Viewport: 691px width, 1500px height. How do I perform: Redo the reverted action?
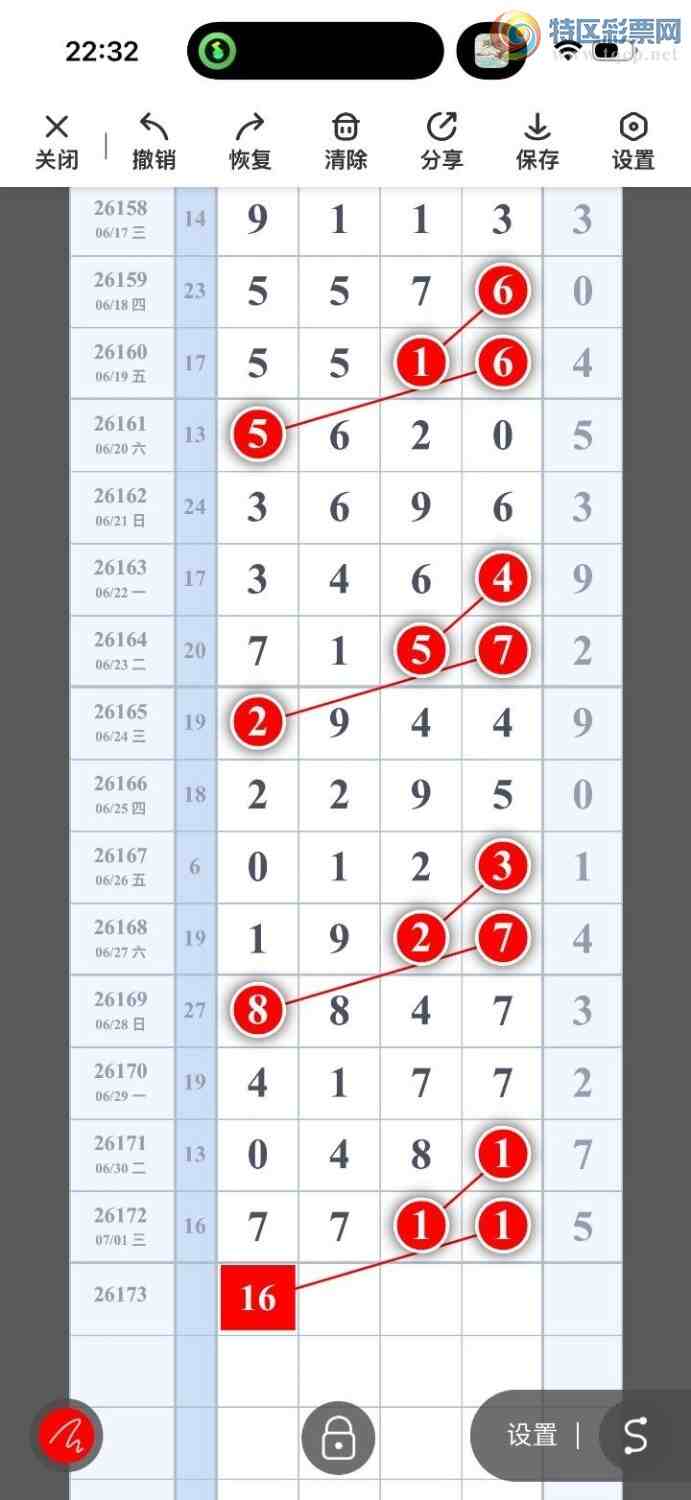point(250,142)
